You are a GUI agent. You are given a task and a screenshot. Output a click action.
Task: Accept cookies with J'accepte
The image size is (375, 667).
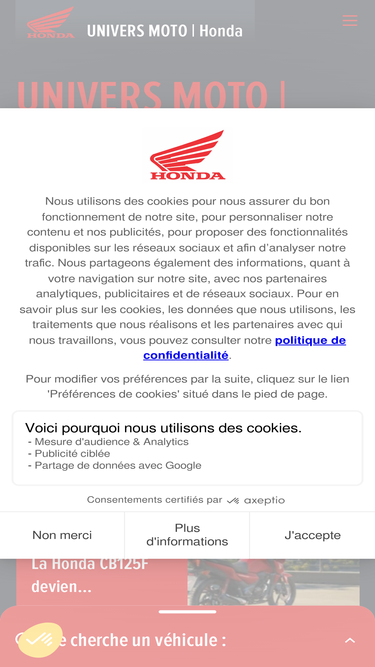[312, 535]
